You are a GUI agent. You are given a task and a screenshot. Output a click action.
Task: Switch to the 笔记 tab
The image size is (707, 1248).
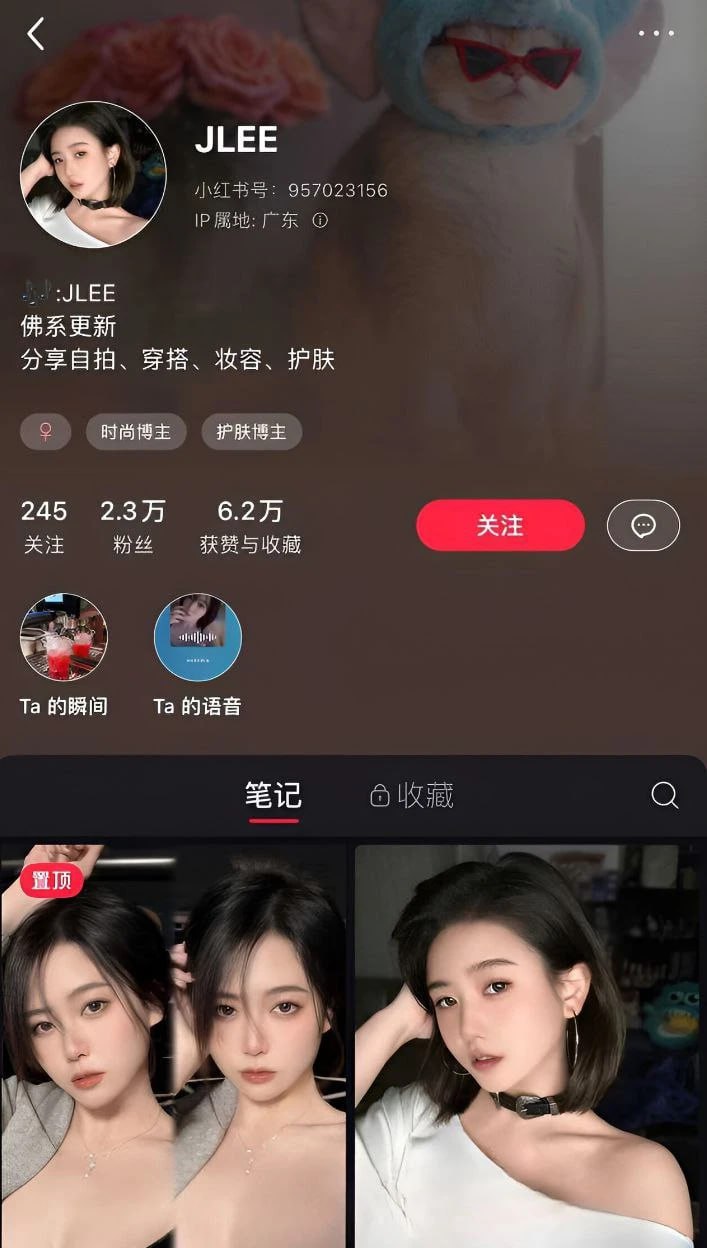[273, 796]
